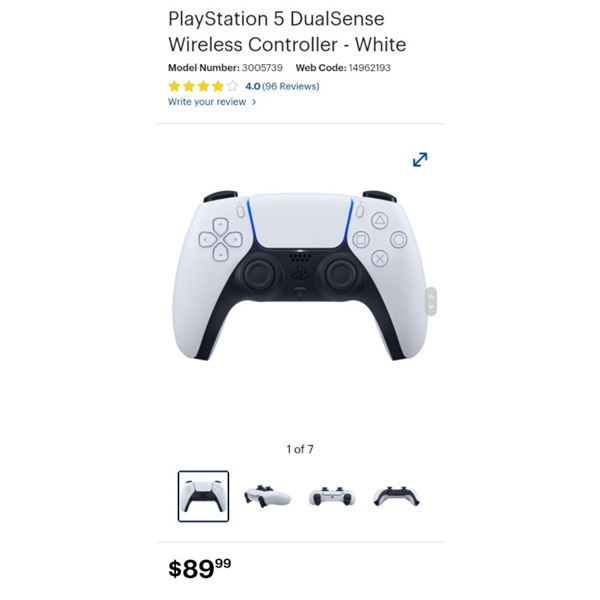Select the dark underside controller thumbnail

(x=396, y=495)
